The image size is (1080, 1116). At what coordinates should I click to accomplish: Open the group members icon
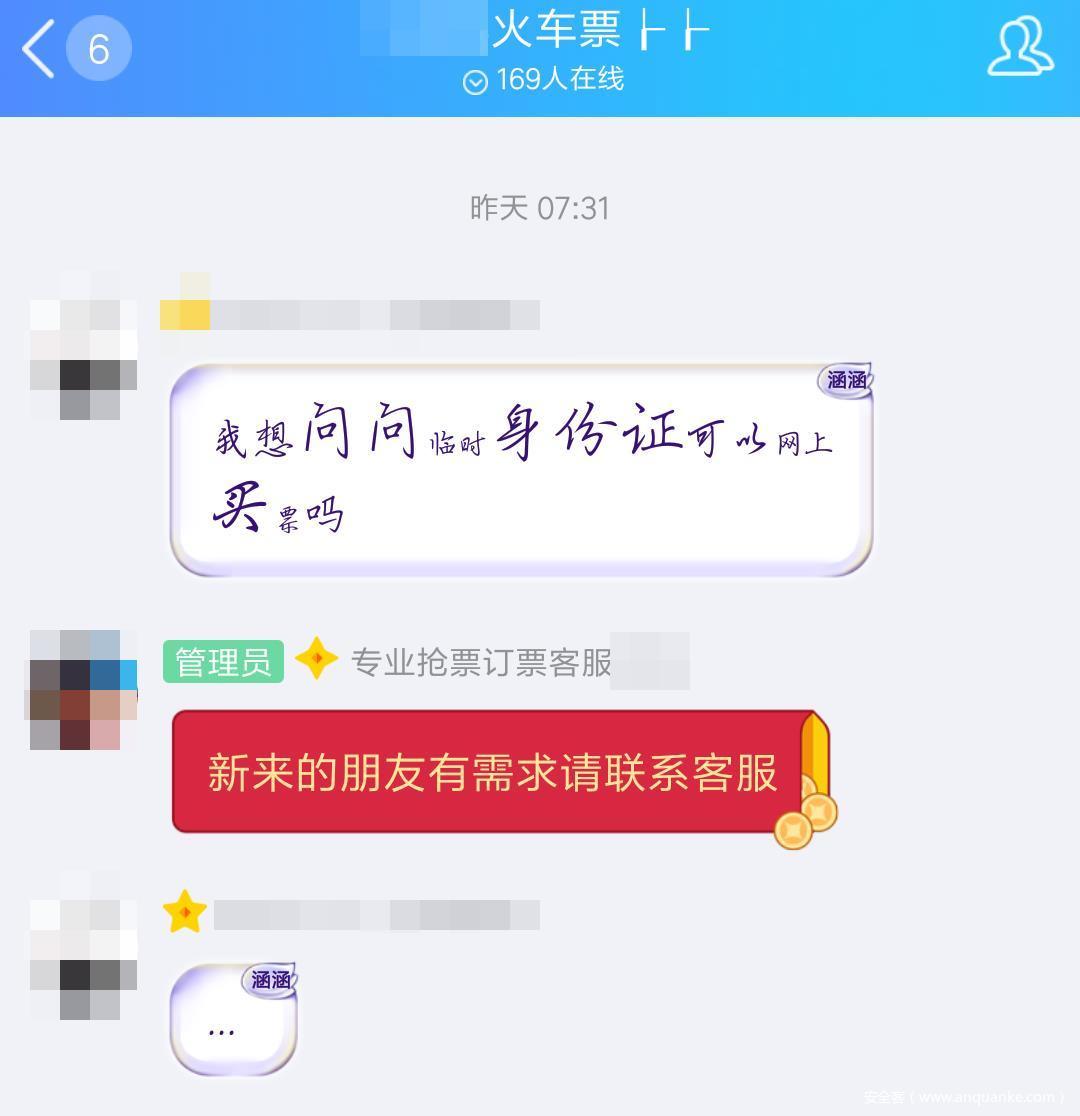point(1019,47)
